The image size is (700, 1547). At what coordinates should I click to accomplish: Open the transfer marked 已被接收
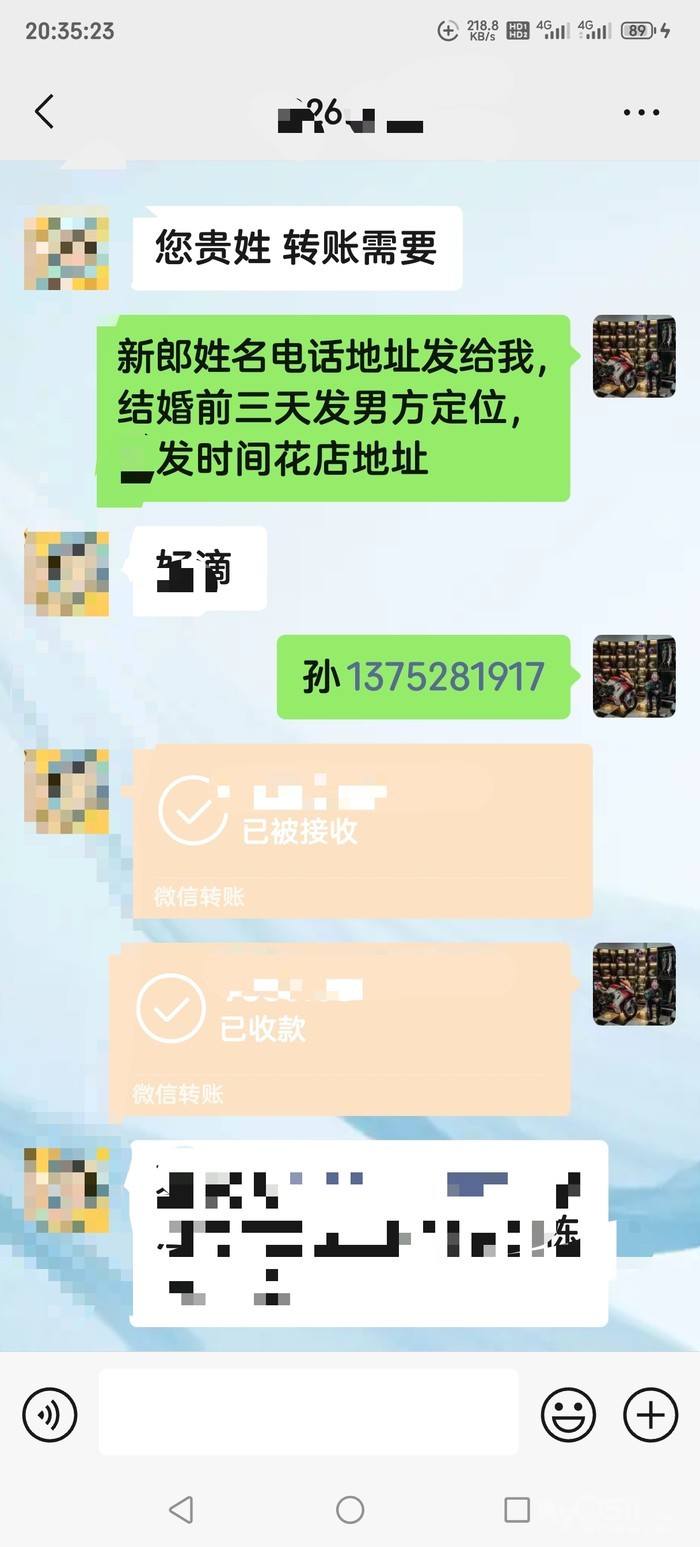[x=362, y=830]
